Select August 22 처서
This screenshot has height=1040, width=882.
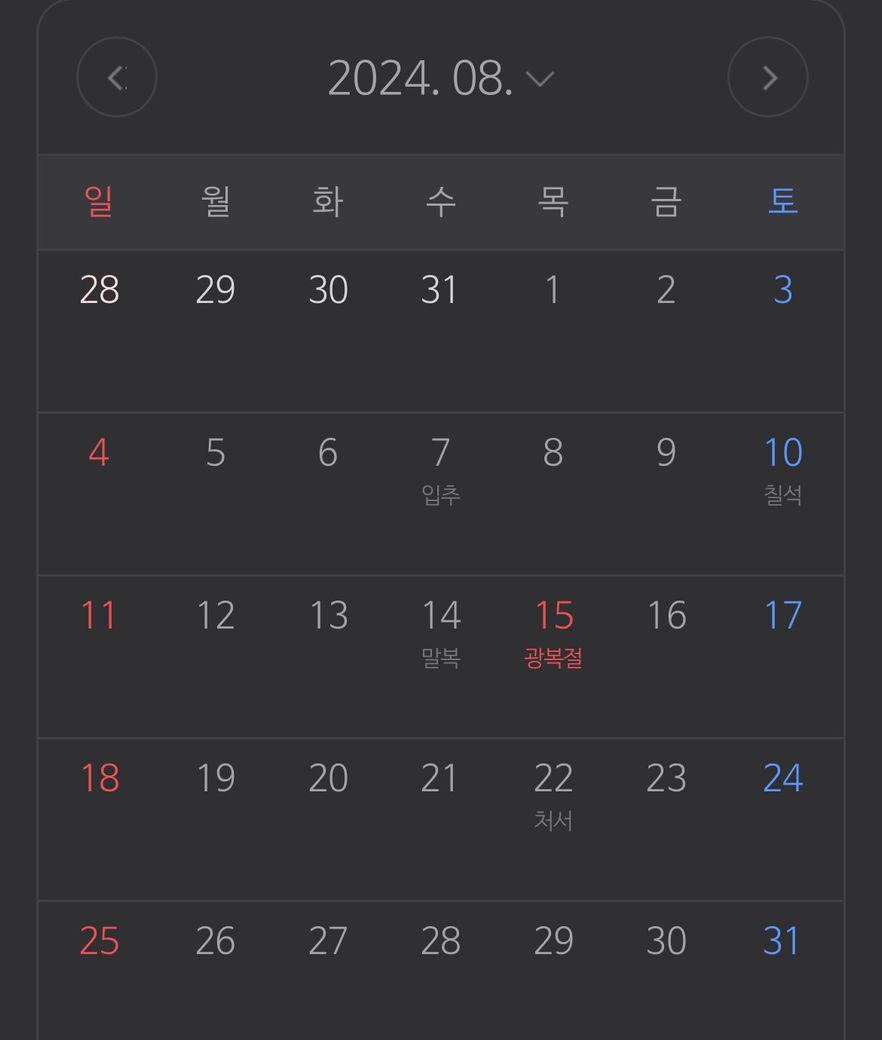pyautogui.click(x=553, y=793)
